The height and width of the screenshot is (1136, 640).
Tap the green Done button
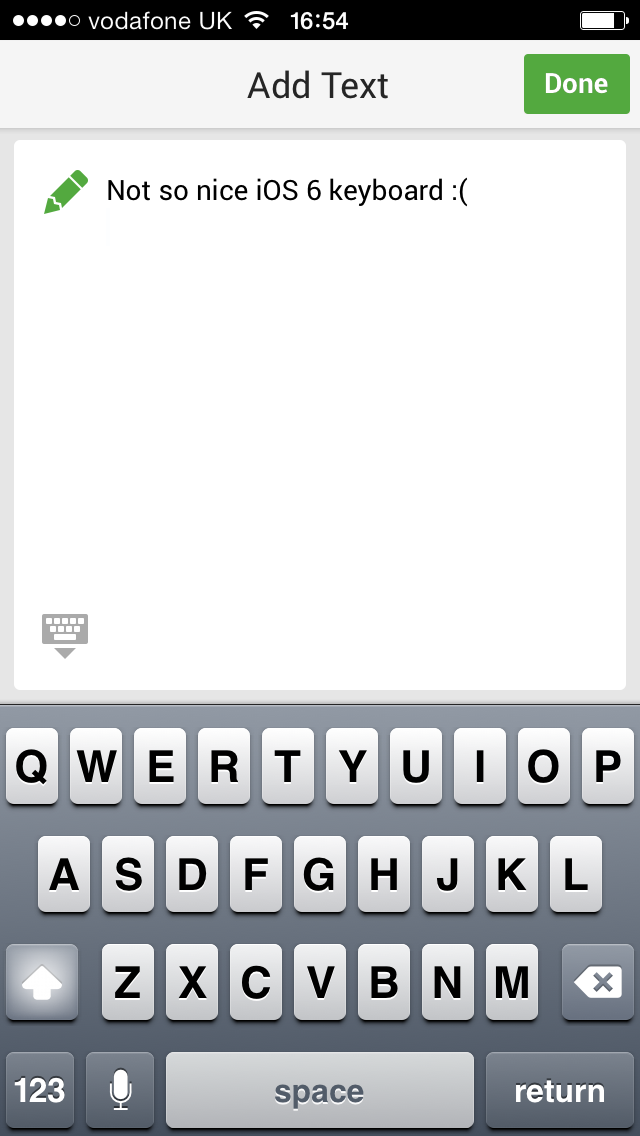[x=576, y=84]
